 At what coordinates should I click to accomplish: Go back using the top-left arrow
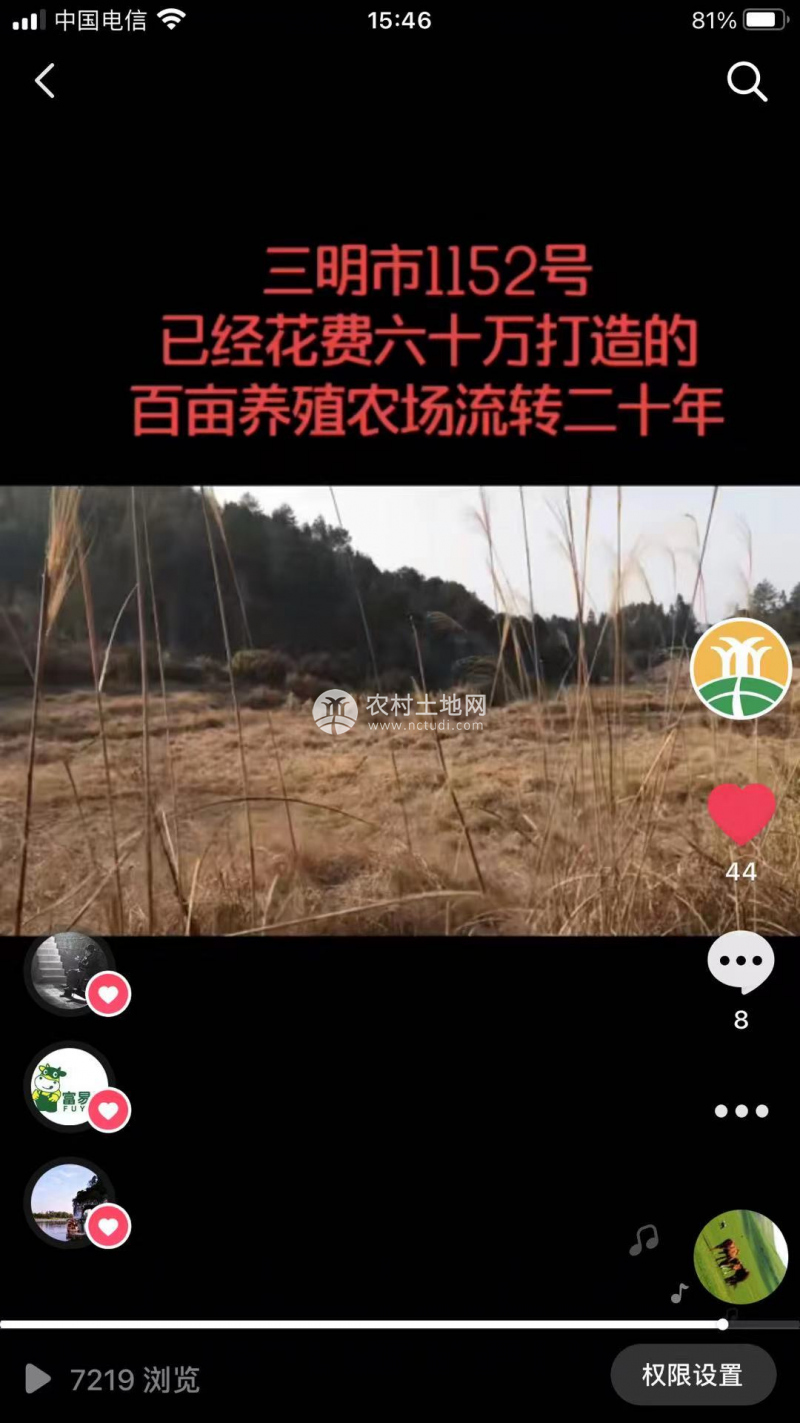[45, 81]
